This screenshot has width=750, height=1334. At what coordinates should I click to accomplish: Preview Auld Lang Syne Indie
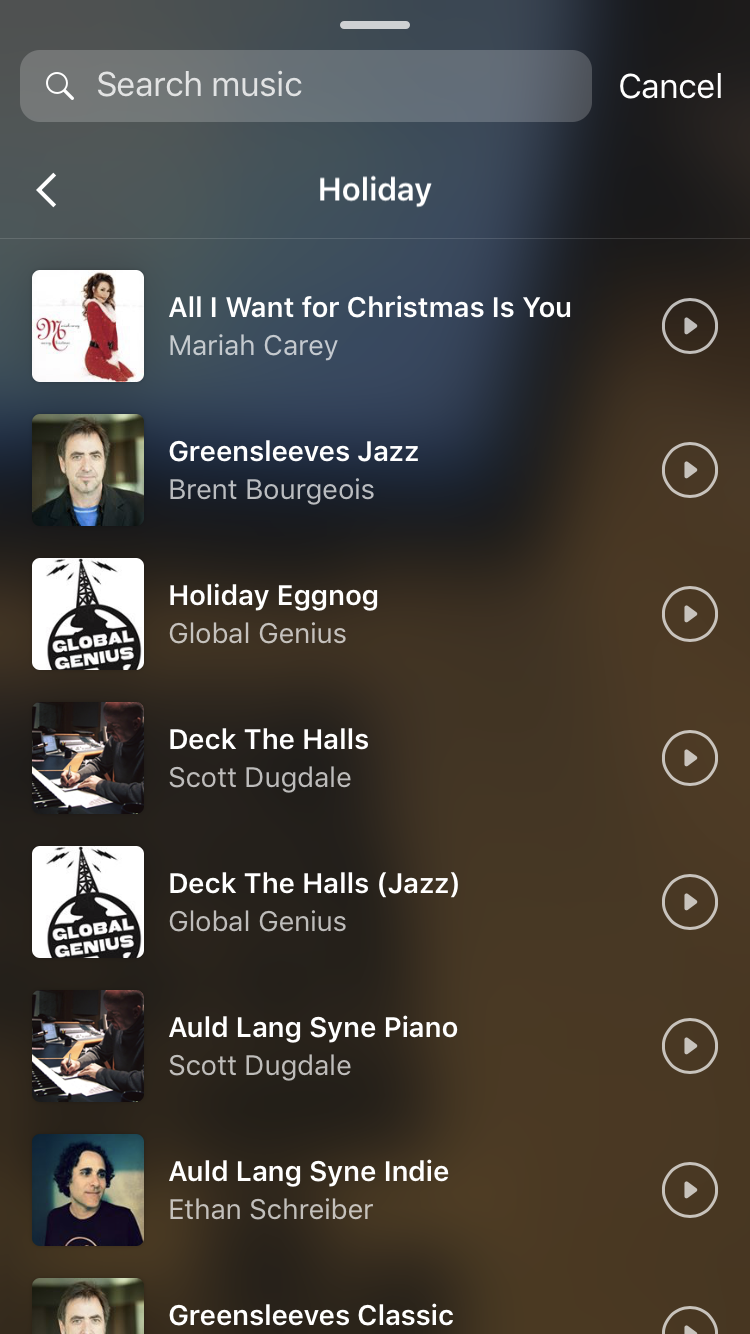coord(690,1190)
